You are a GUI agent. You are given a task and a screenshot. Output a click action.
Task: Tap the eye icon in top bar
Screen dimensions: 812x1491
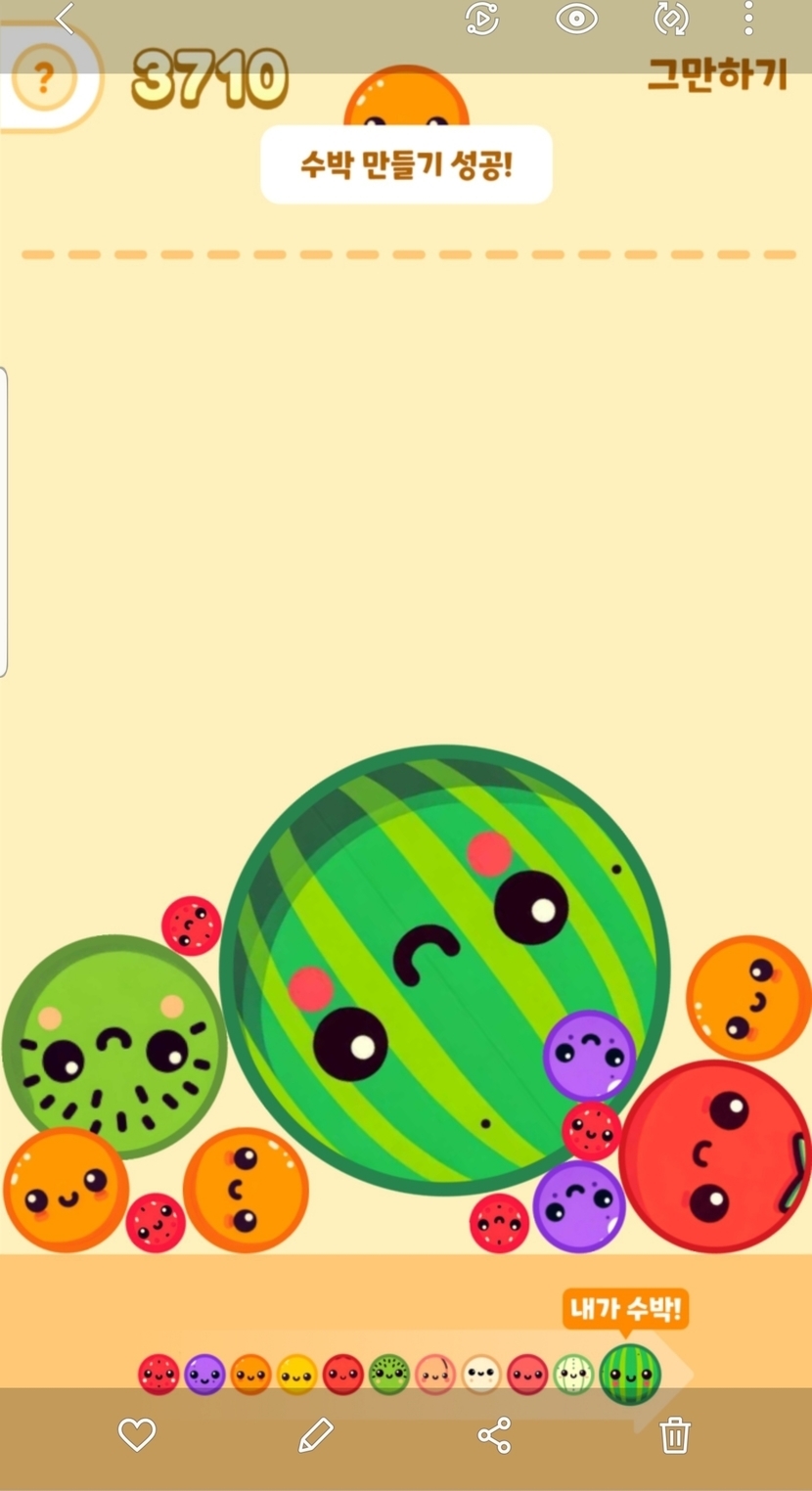[x=576, y=19]
